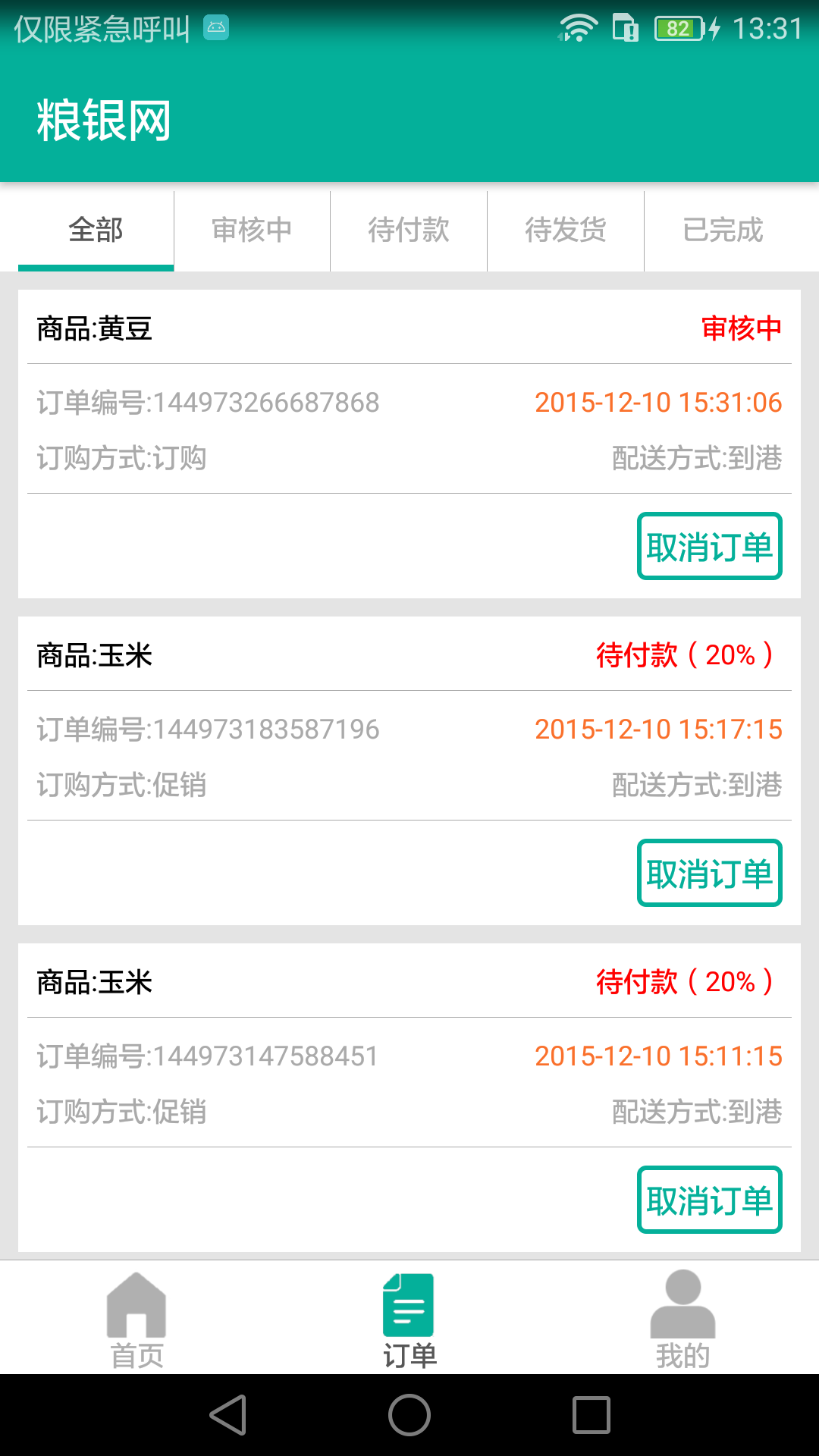Tap the 待付款（20%）label on middle order

tap(684, 656)
